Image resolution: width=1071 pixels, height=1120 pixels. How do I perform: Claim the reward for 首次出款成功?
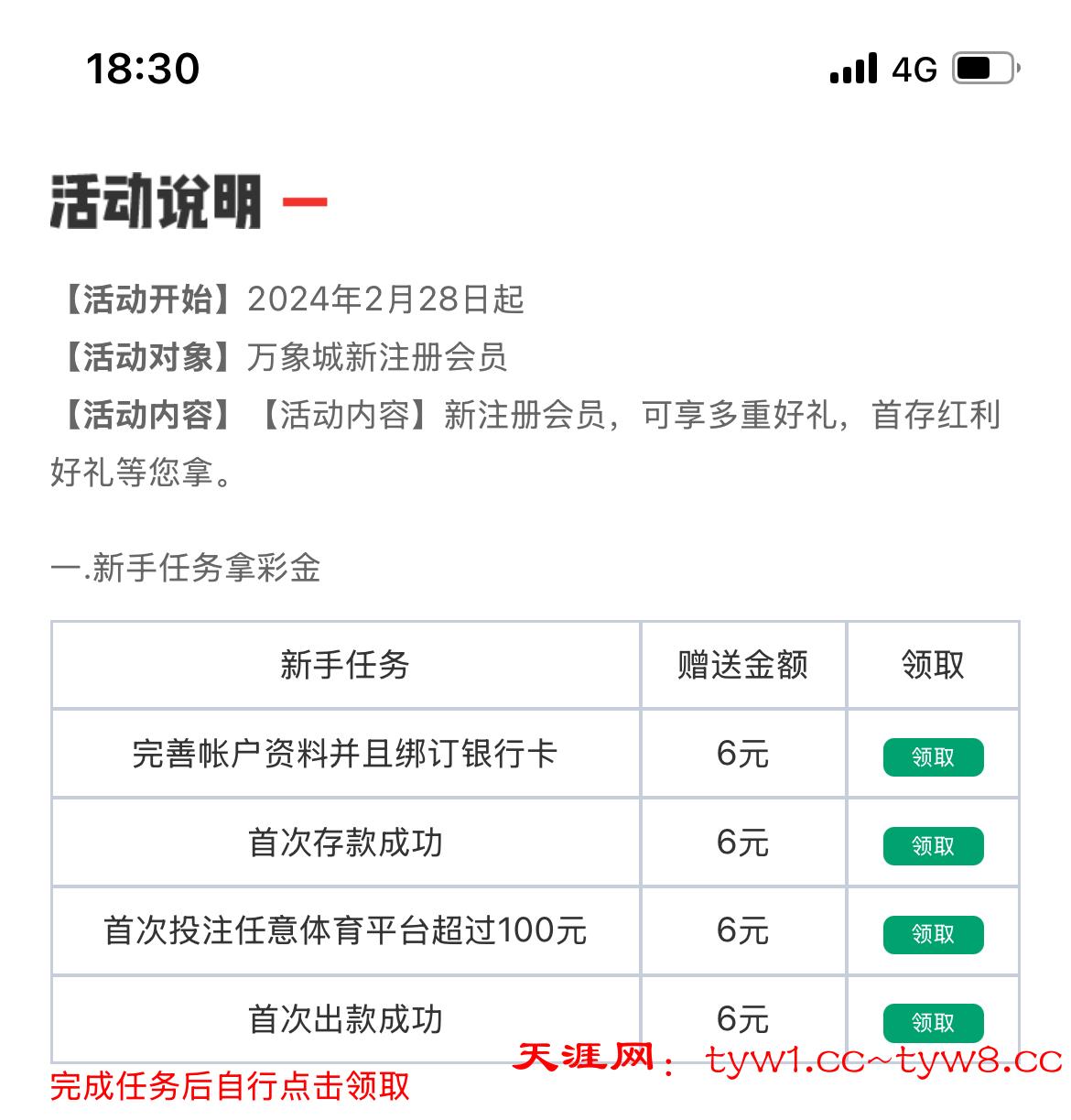coord(932,1022)
